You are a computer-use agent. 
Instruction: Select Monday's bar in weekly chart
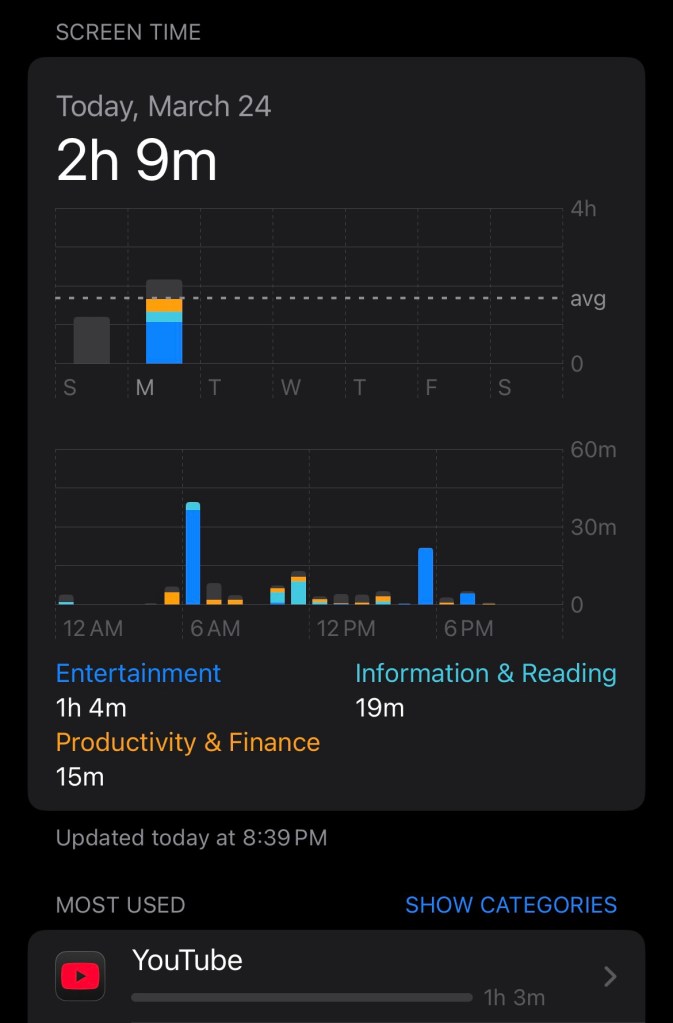164,323
